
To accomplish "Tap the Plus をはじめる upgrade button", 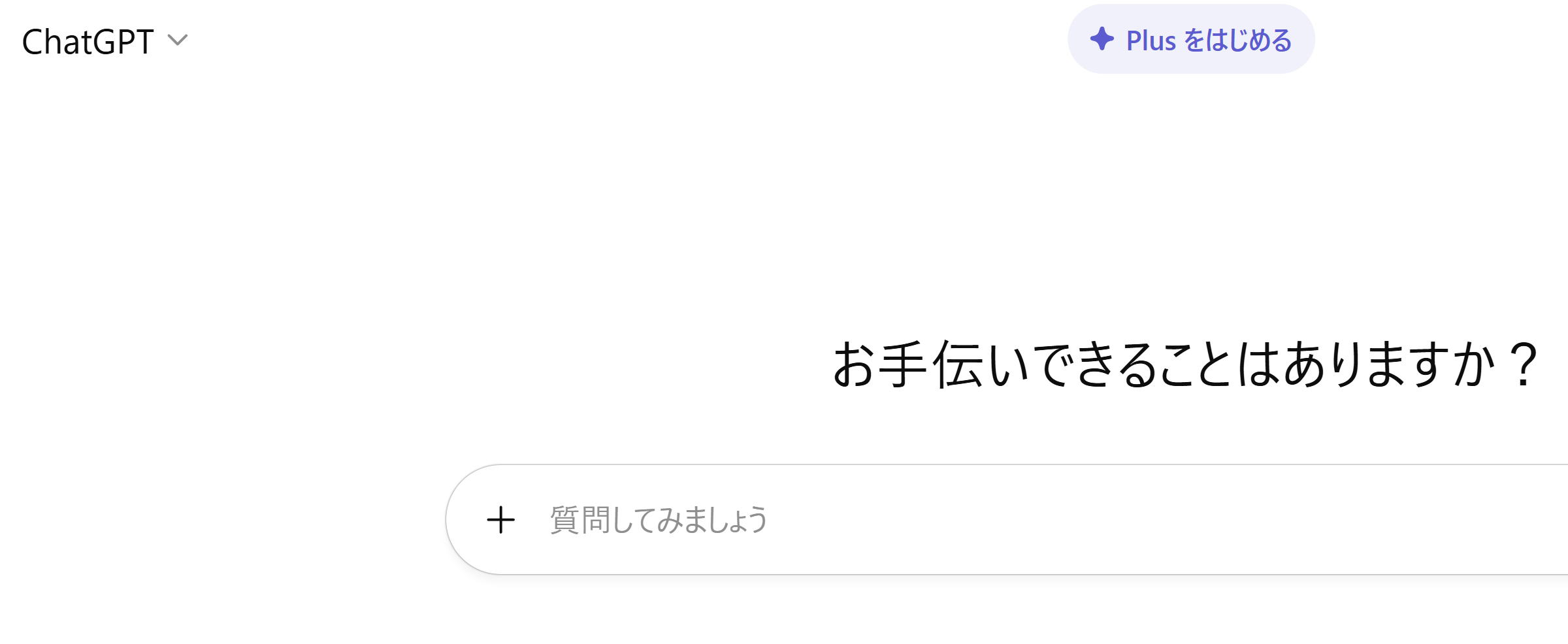I will [x=1190, y=40].
